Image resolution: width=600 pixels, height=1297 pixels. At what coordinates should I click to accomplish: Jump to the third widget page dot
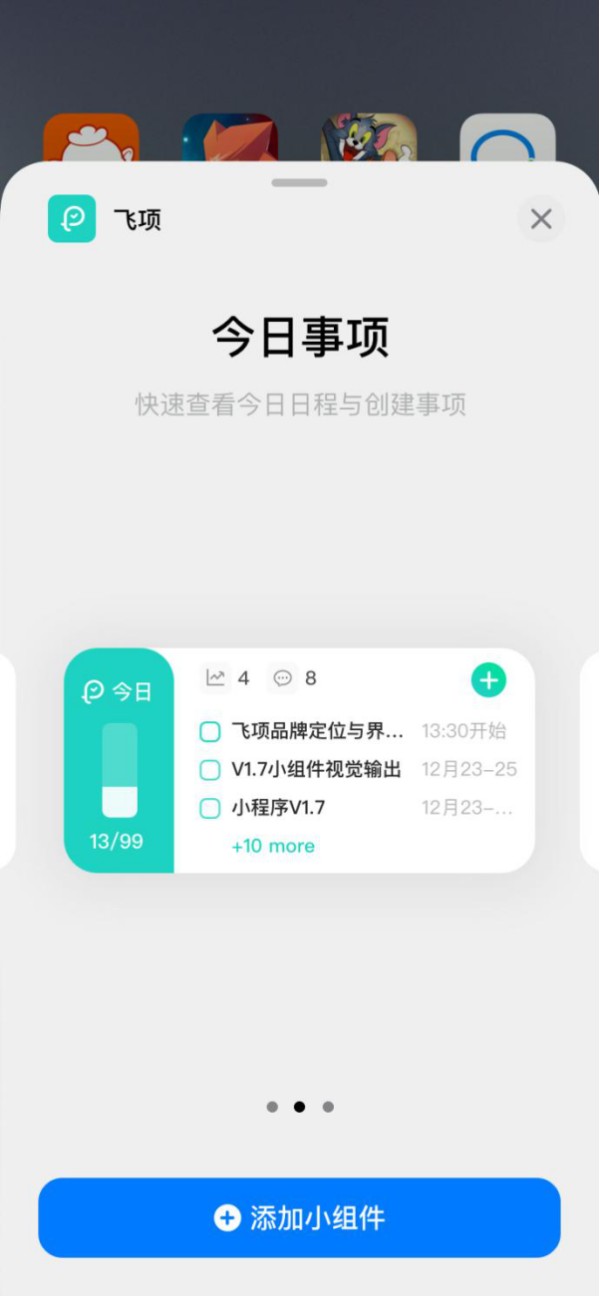click(328, 1107)
